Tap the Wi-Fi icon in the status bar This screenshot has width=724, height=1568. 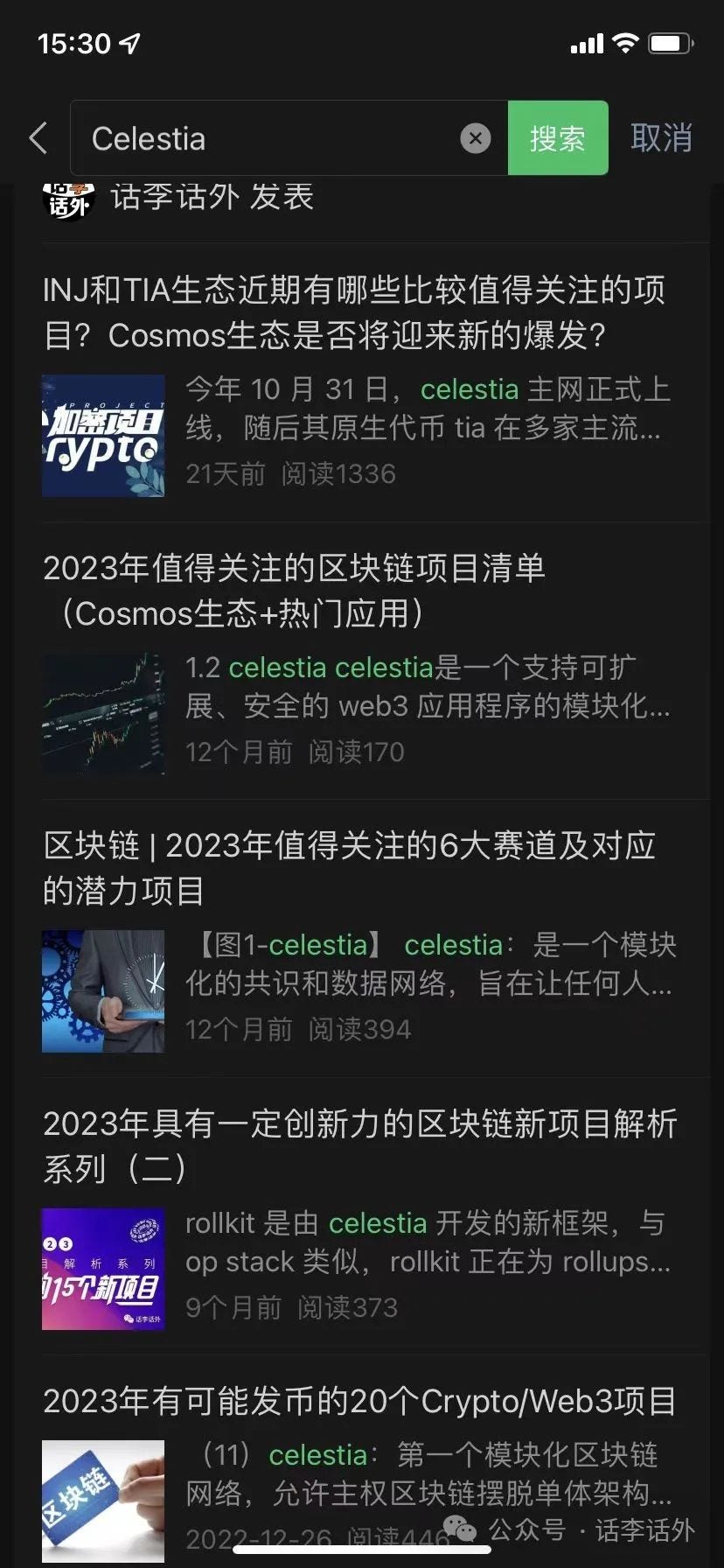point(623,41)
